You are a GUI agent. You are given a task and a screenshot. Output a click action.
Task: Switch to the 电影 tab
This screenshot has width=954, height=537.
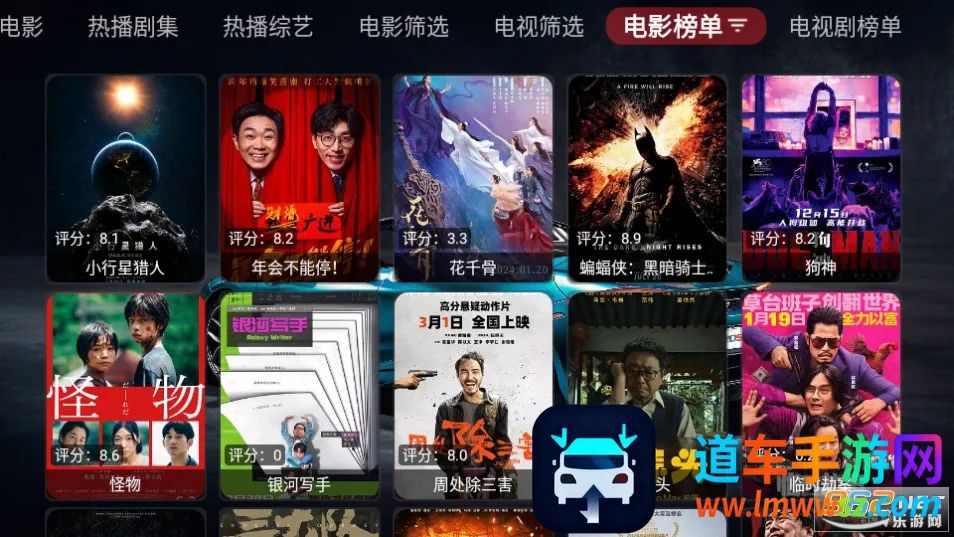20,27
